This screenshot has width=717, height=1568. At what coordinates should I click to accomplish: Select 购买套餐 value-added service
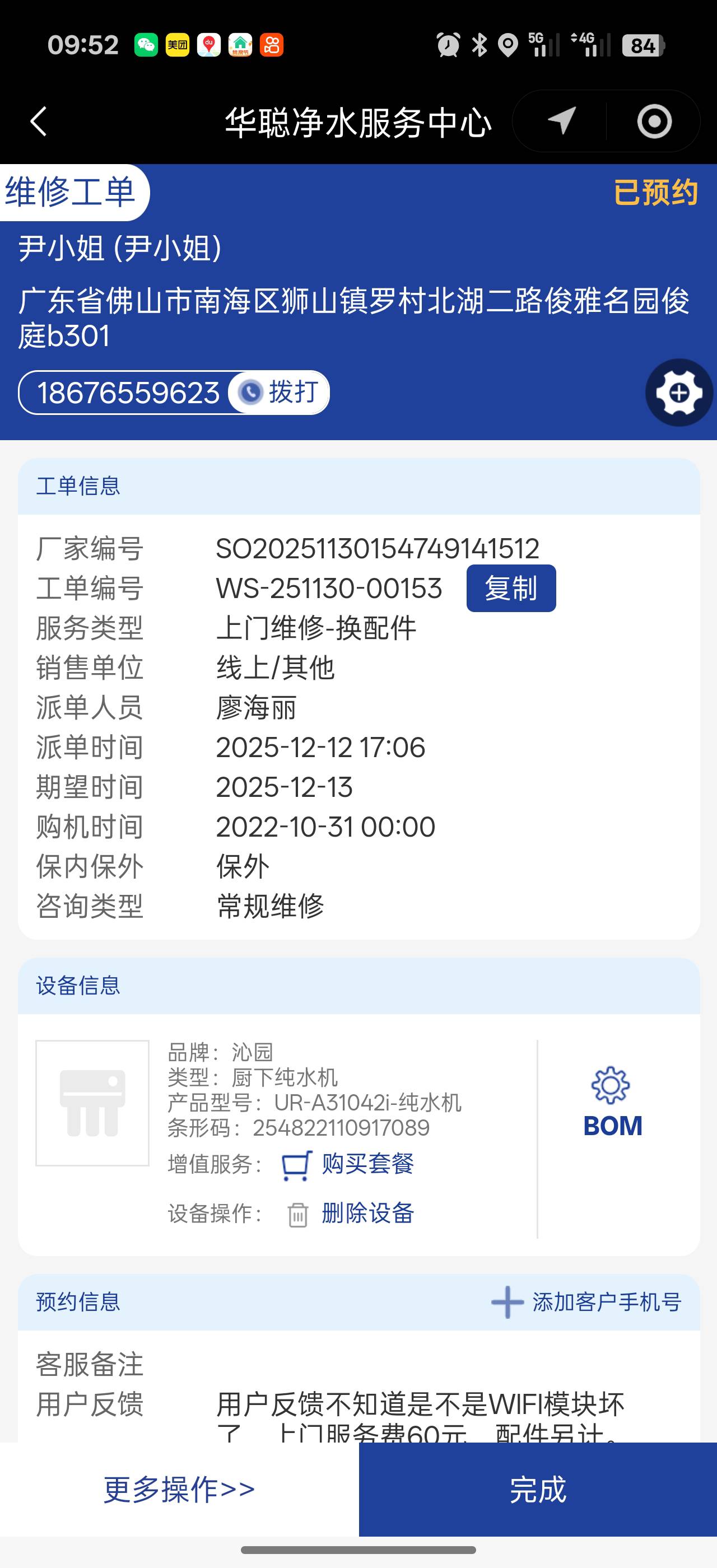(367, 1164)
